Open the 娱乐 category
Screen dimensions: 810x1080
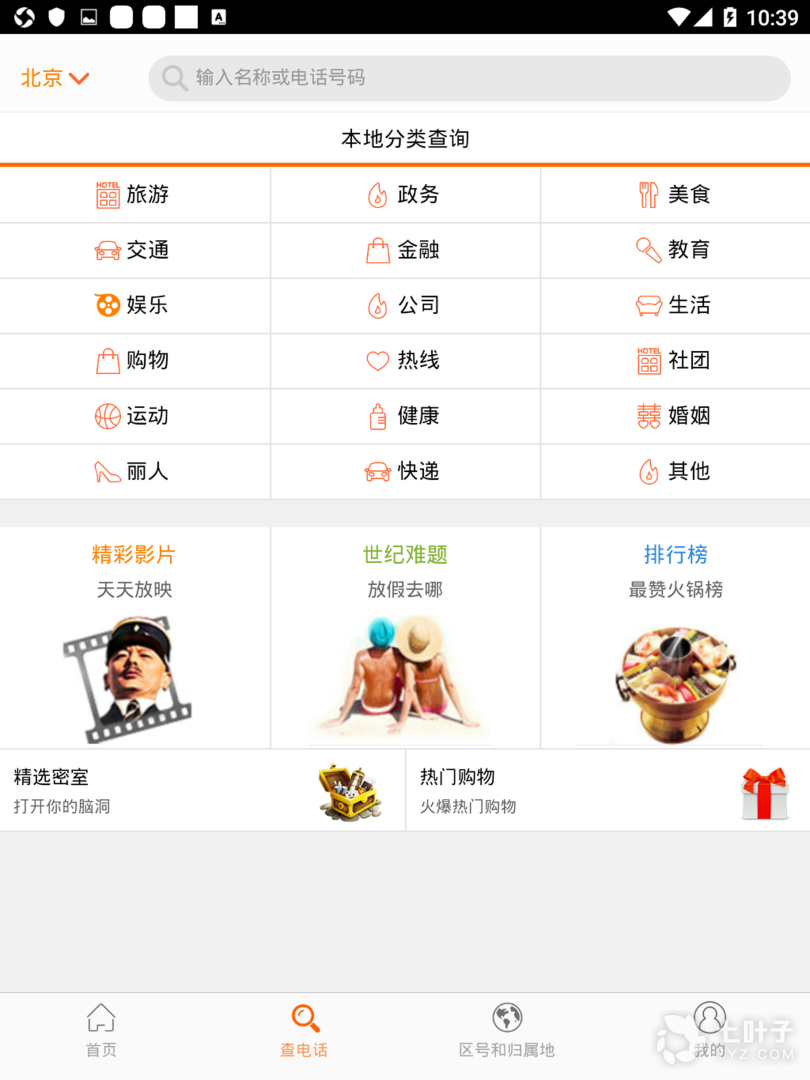coord(134,305)
